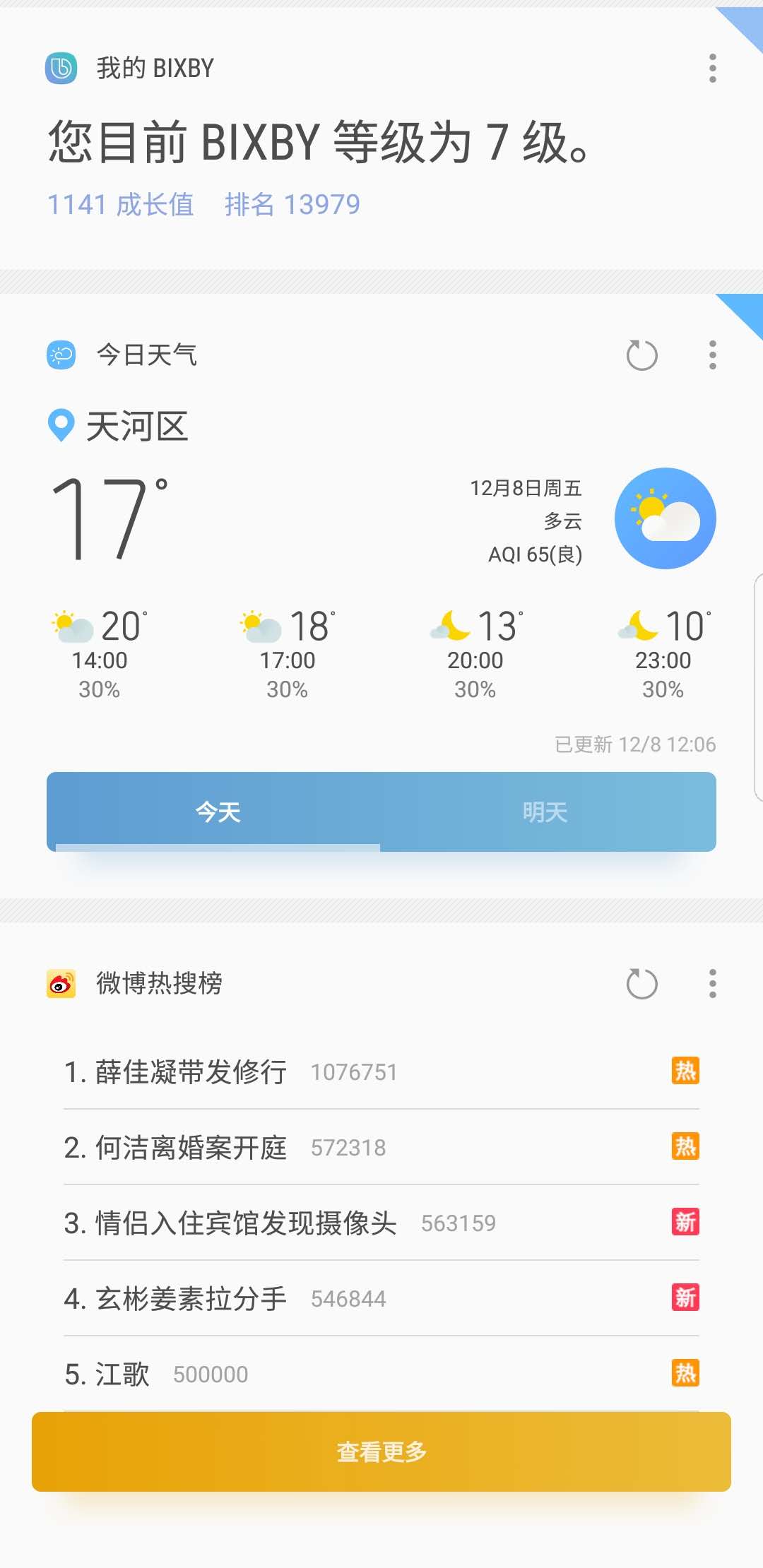Open trending topic 玄彬姜素拉分手
The width and height of the screenshot is (763, 1568).
click(x=381, y=1299)
